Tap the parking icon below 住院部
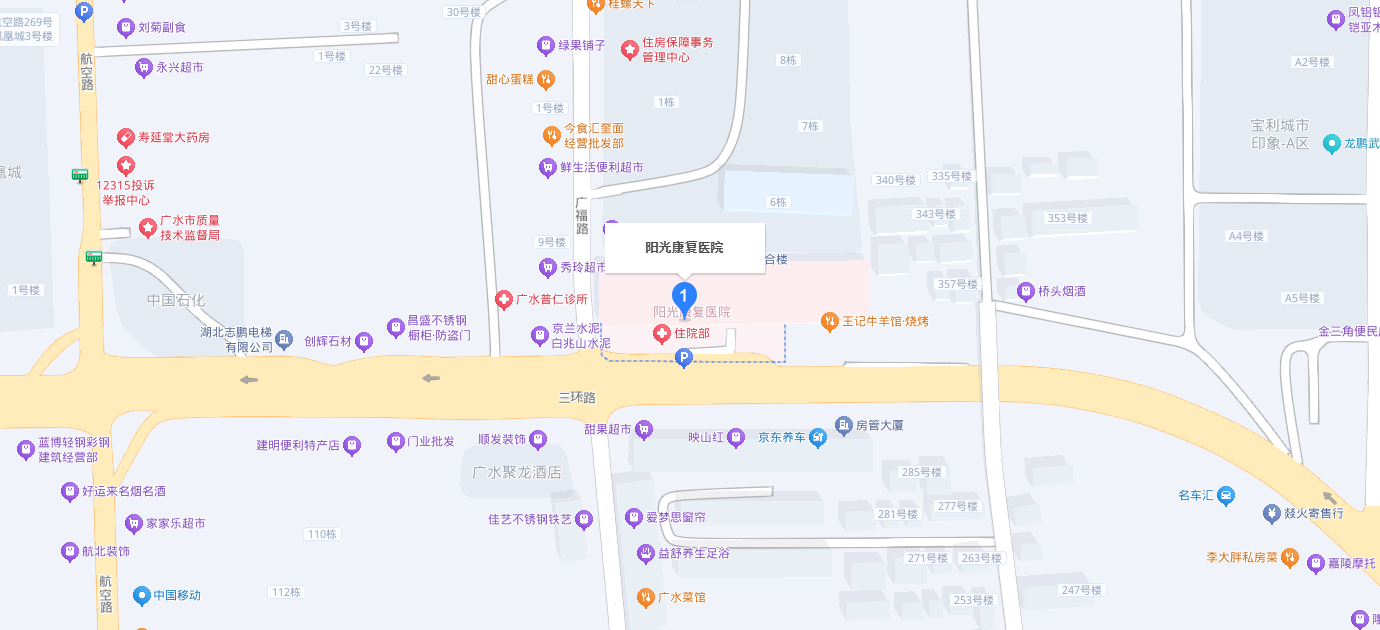Image resolution: width=1380 pixels, height=630 pixels. [684, 358]
